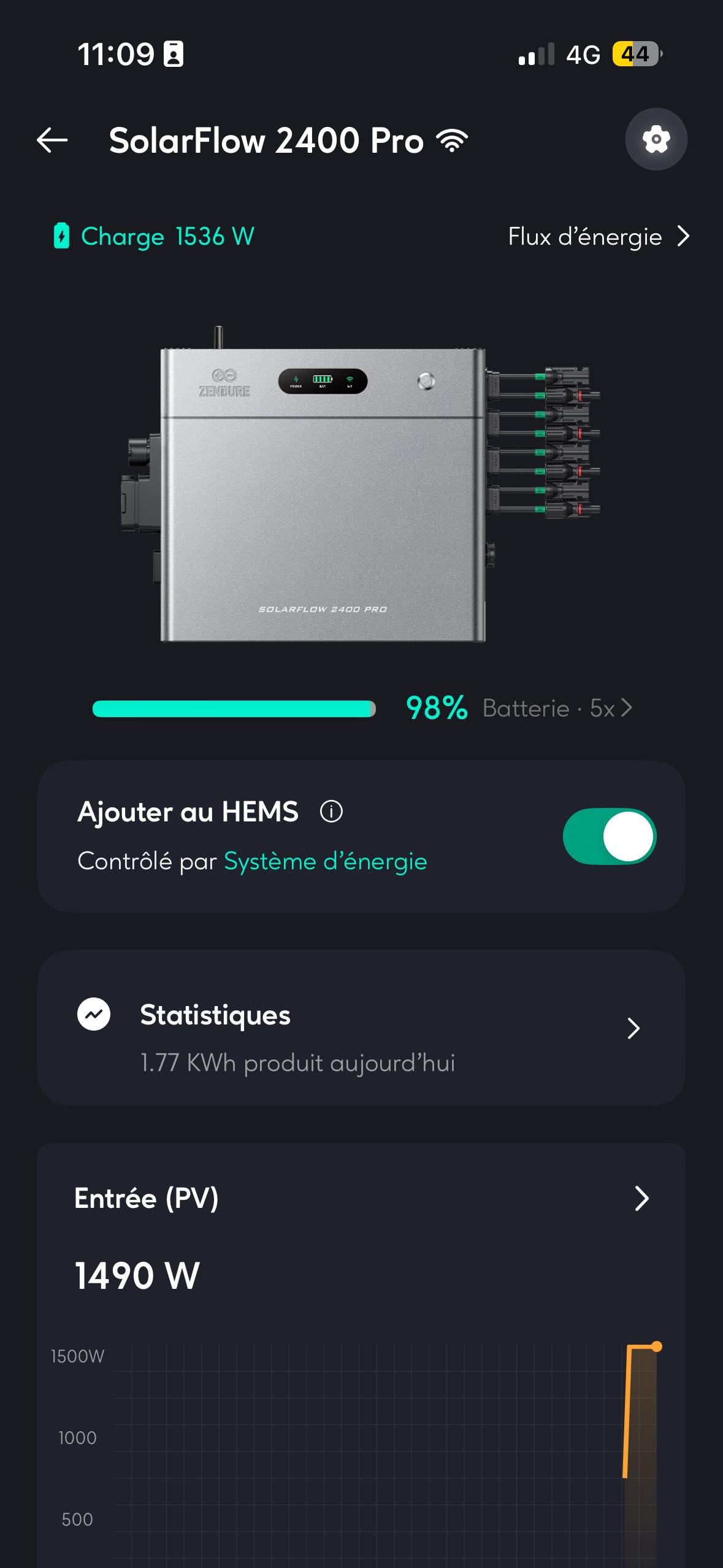Select the contact icon in the status bar
The image size is (723, 1568).
click(174, 53)
